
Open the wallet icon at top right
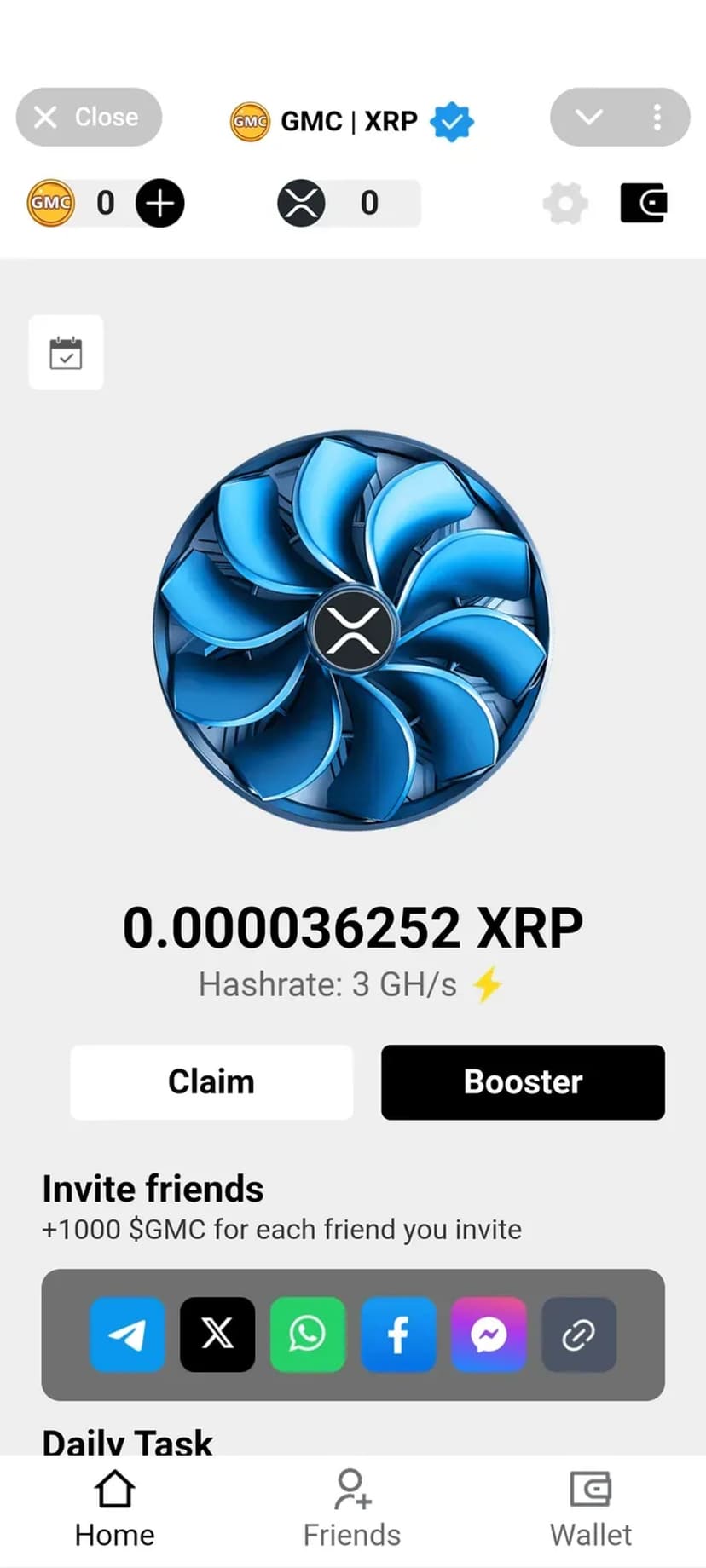click(643, 204)
